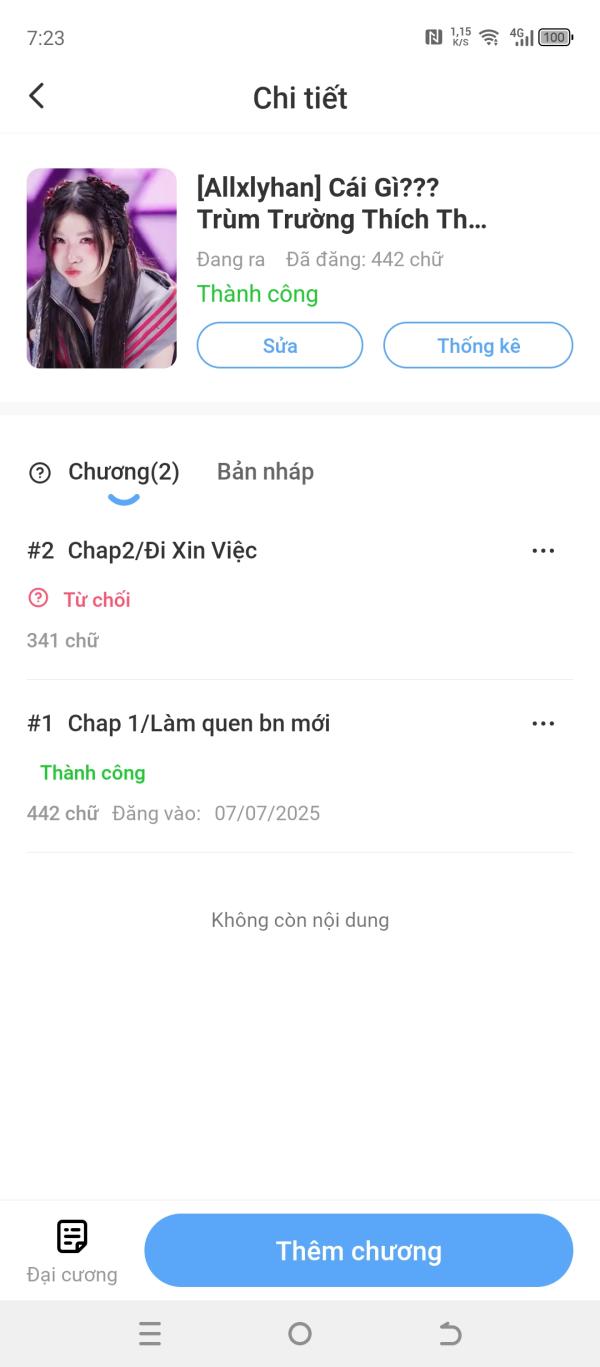Switch to the Bản nháp tab
Viewport: 600px width, 1367px height.
click(x=265, y=472)
